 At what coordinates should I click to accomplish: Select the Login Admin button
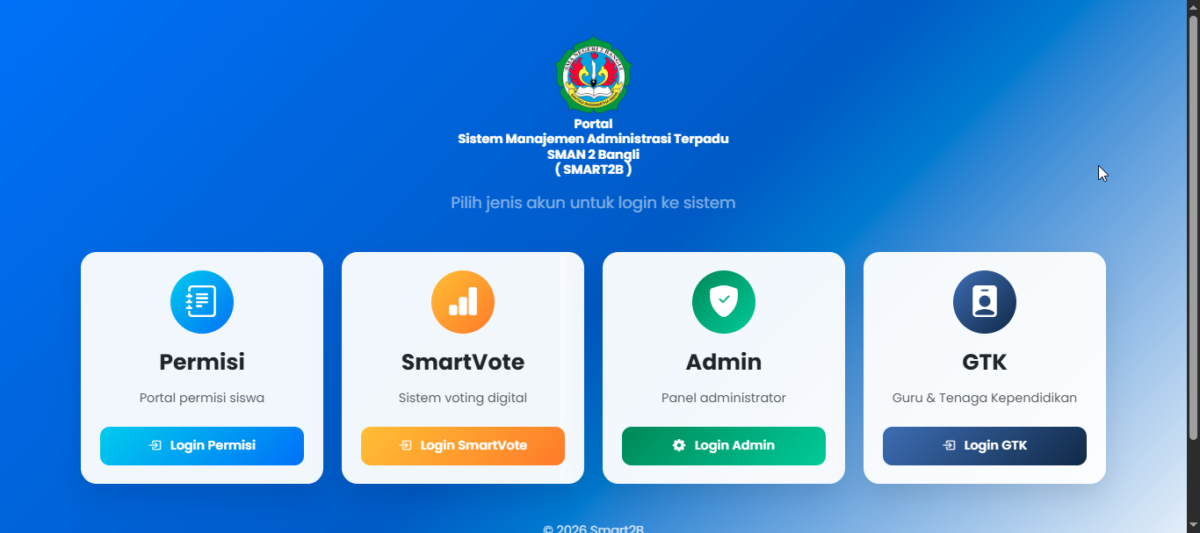click(724, 446)
